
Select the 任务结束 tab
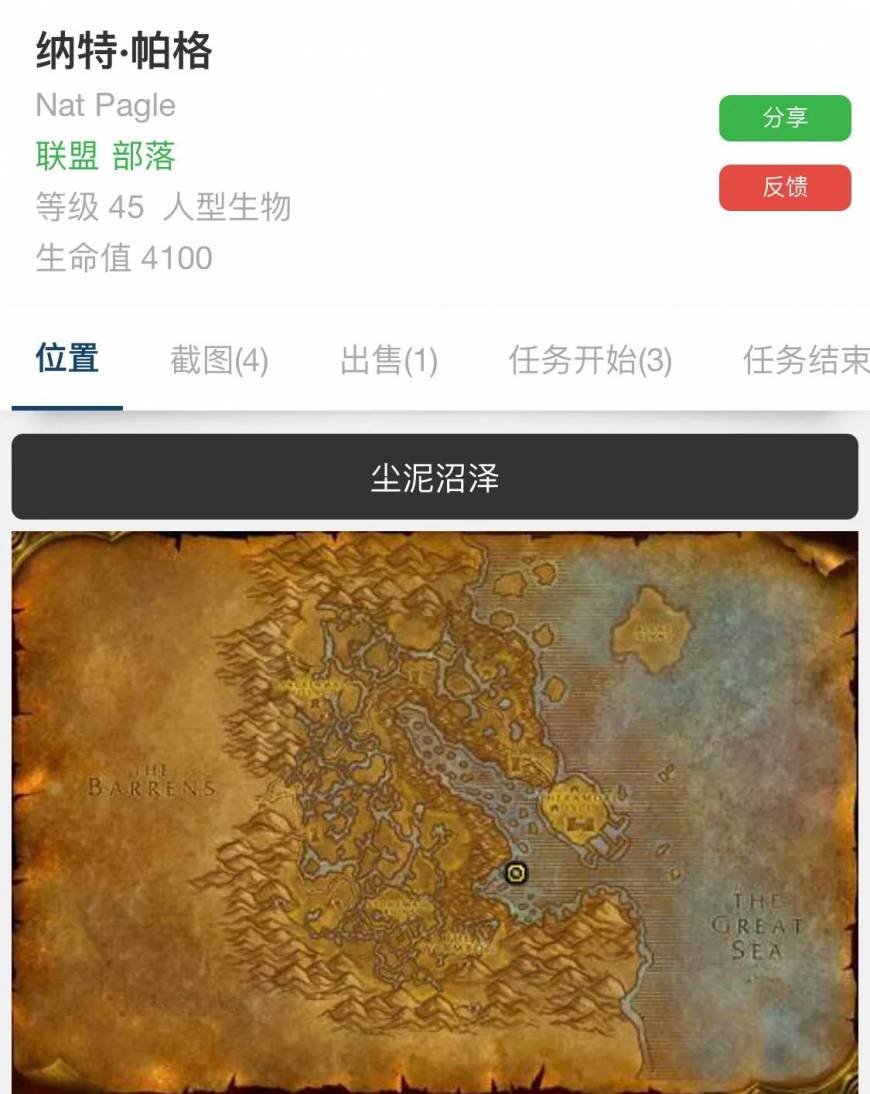pyautogui.click(x=805, y=360)
